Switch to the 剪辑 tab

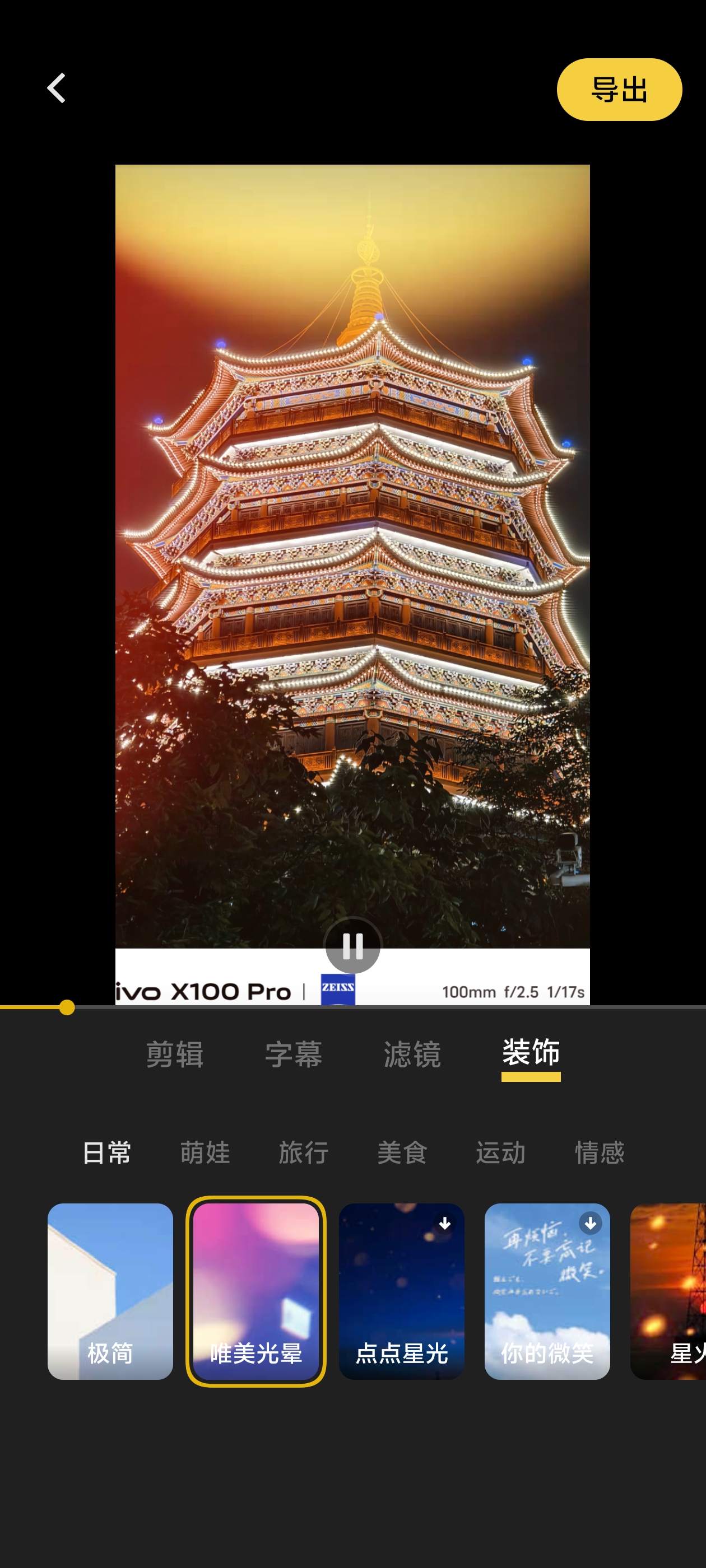(175, 1054)
